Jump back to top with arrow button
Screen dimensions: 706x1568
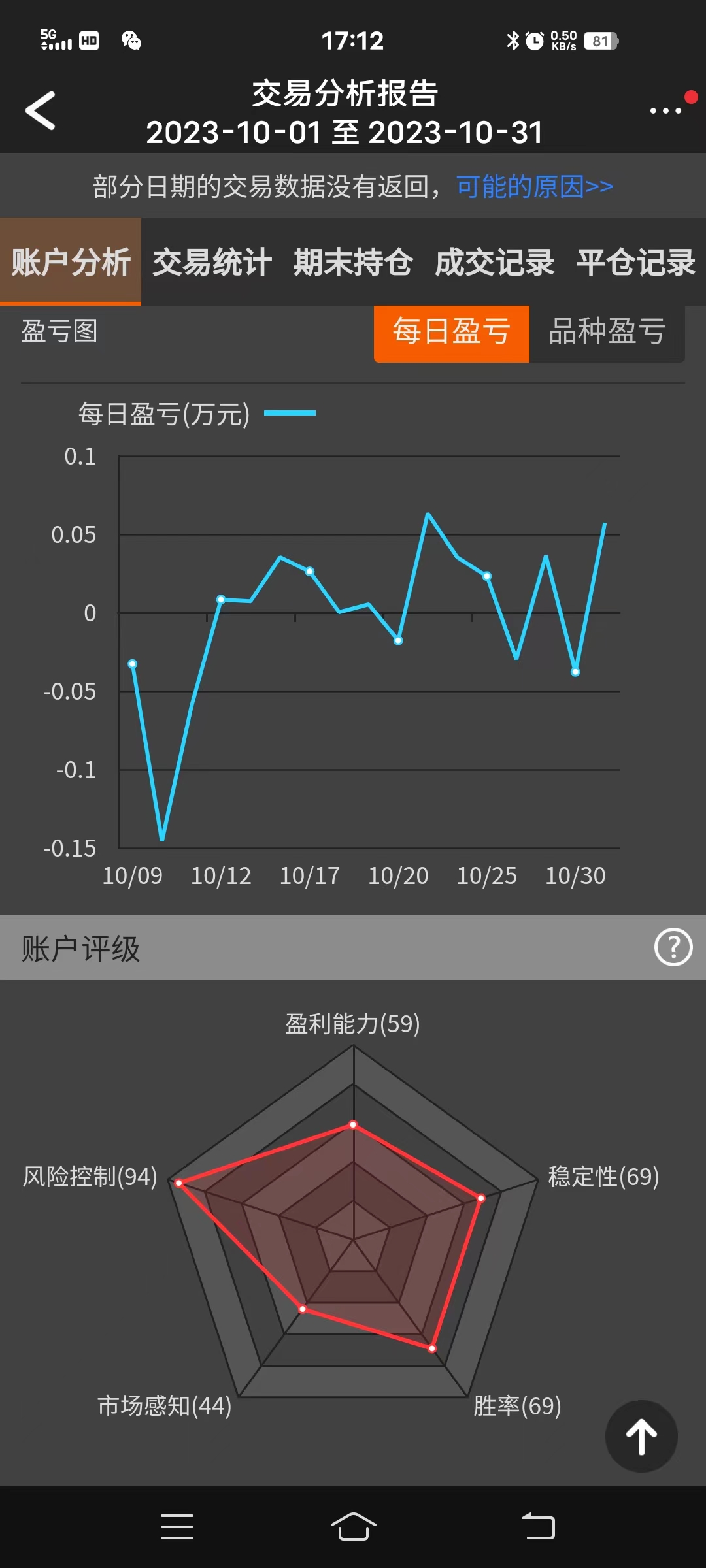641,1436
